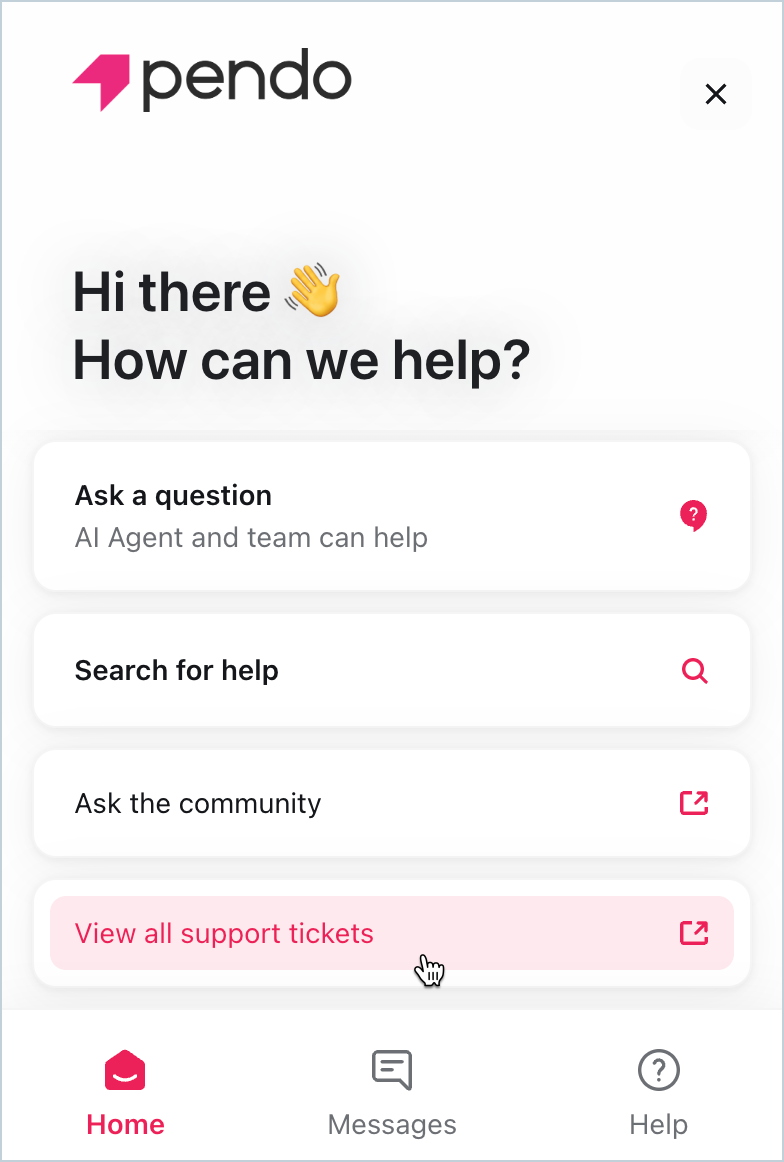Select the Home house icon

[x=125, y=1070]
